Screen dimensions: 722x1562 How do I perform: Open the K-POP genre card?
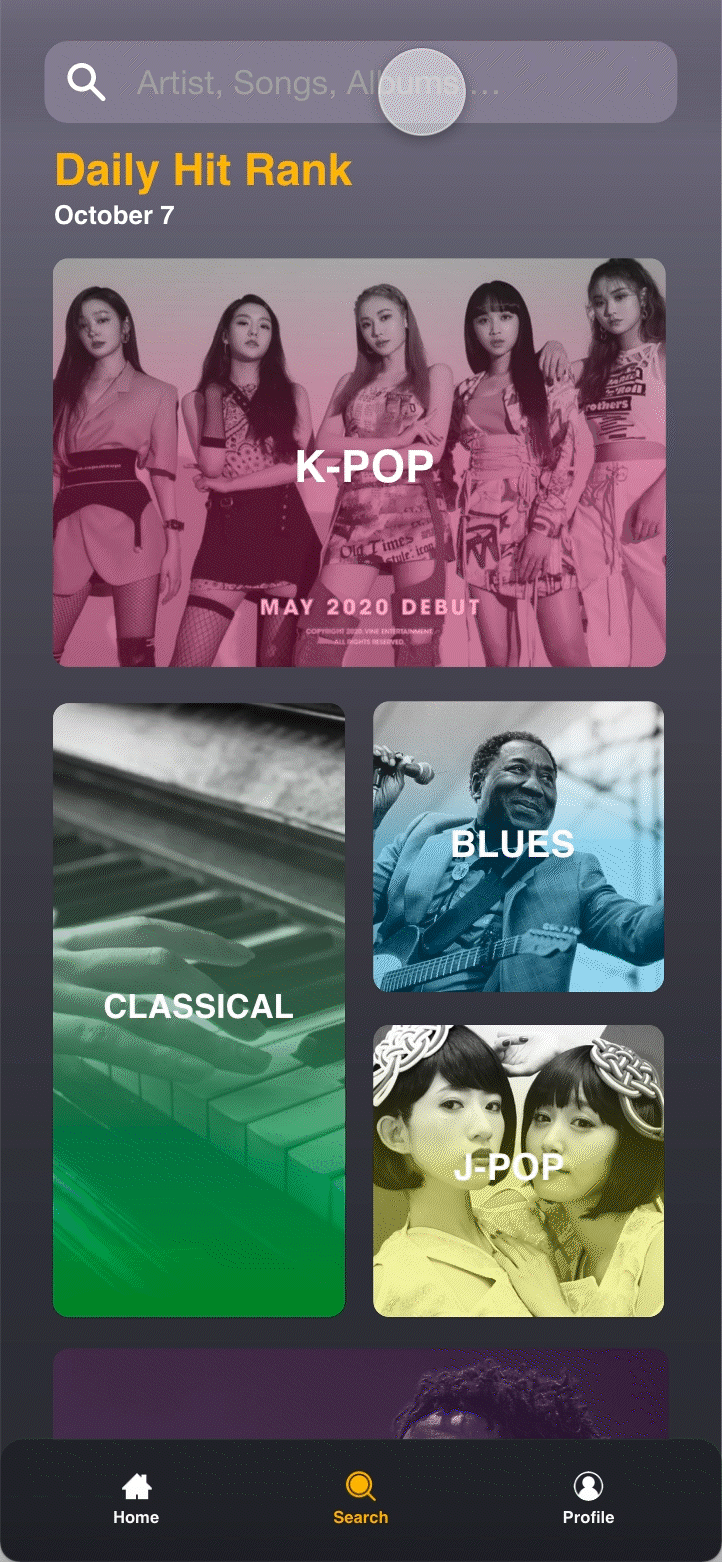359,462
